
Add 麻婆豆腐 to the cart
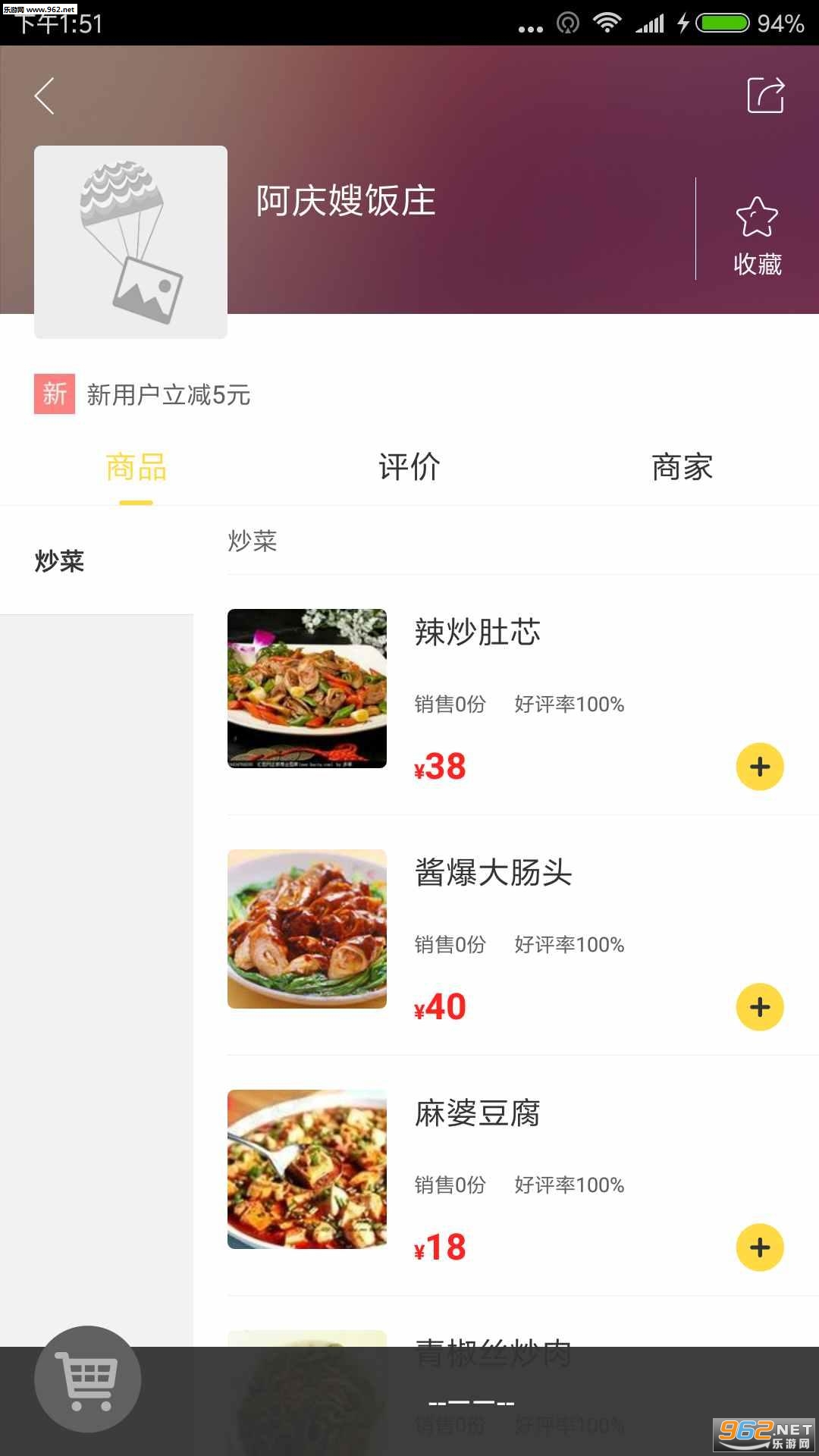(x=759, y=1247)
